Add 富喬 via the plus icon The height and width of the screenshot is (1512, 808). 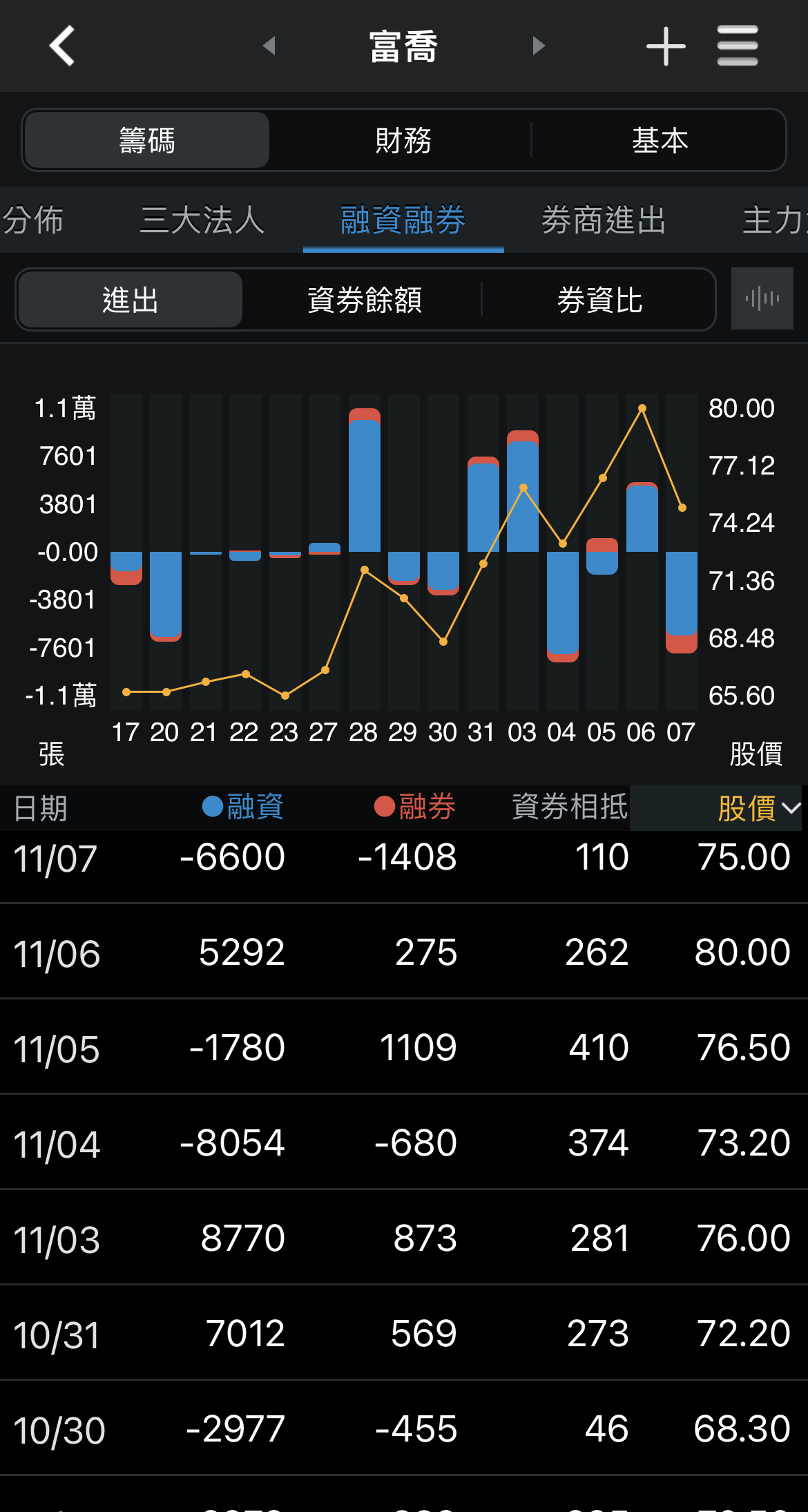pyautogui.click(x=666, y=46)
